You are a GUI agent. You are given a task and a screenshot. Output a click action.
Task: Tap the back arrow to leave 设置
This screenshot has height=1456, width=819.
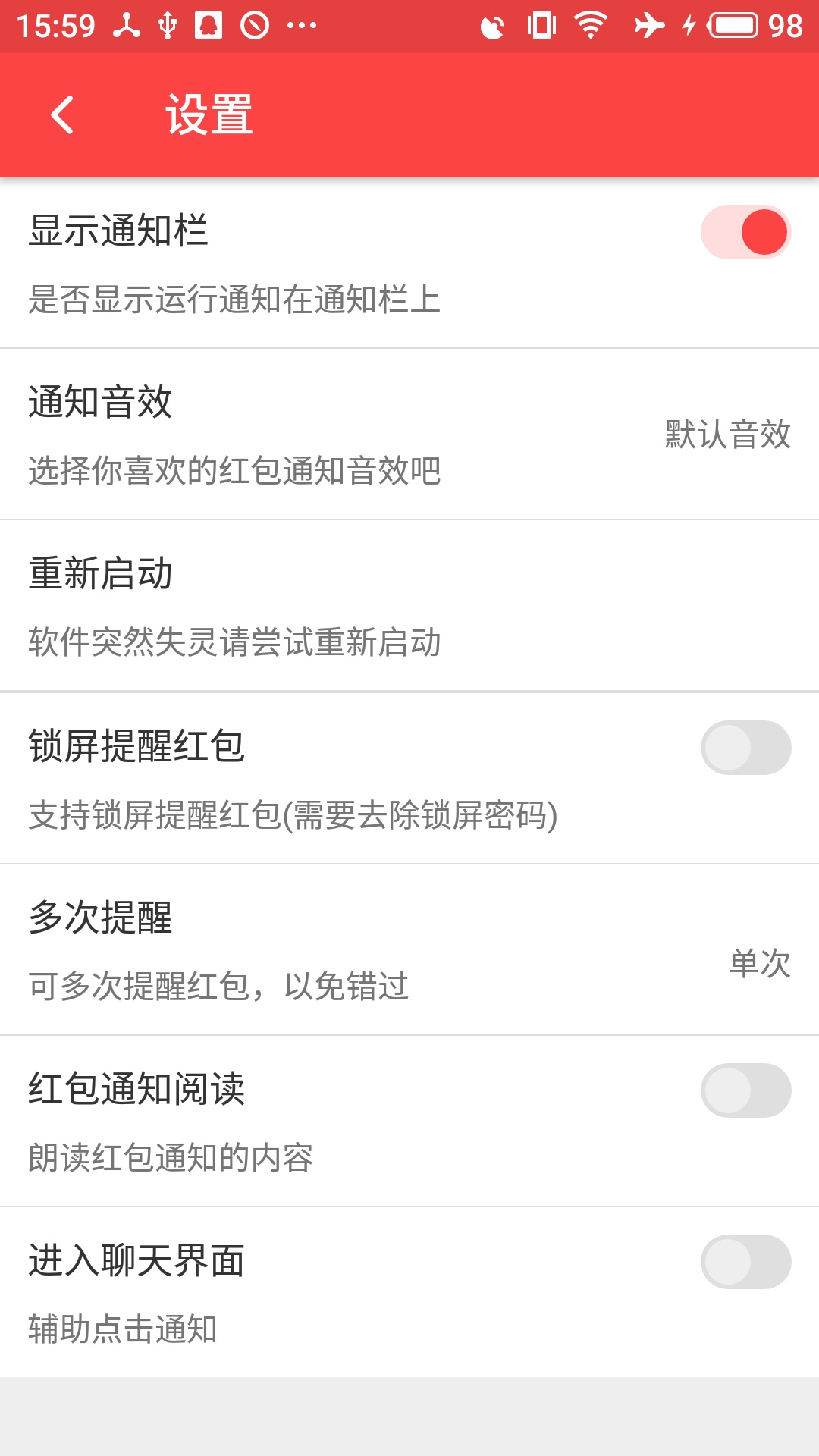tap(64, 115)
